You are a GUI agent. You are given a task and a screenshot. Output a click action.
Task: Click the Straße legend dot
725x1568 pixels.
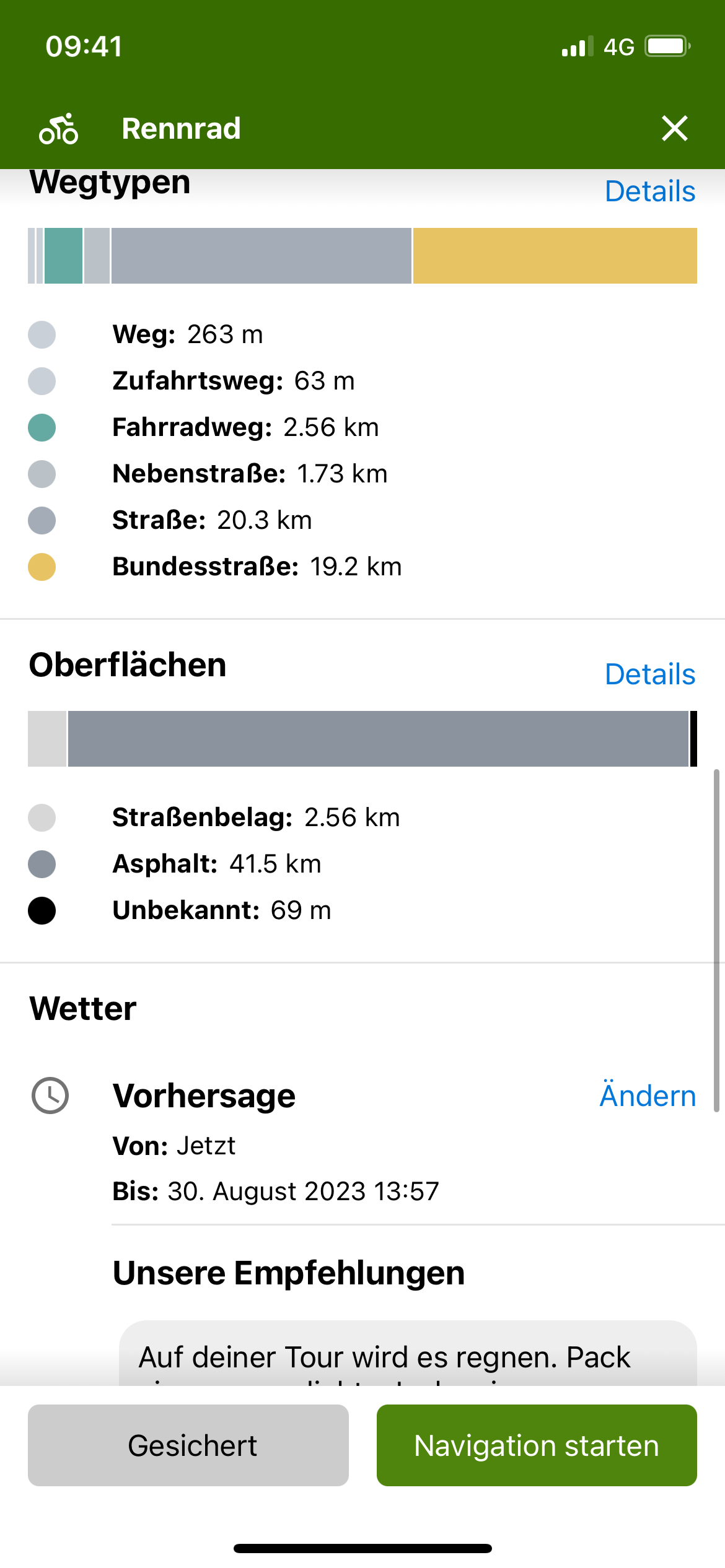[x=42, y=520]
